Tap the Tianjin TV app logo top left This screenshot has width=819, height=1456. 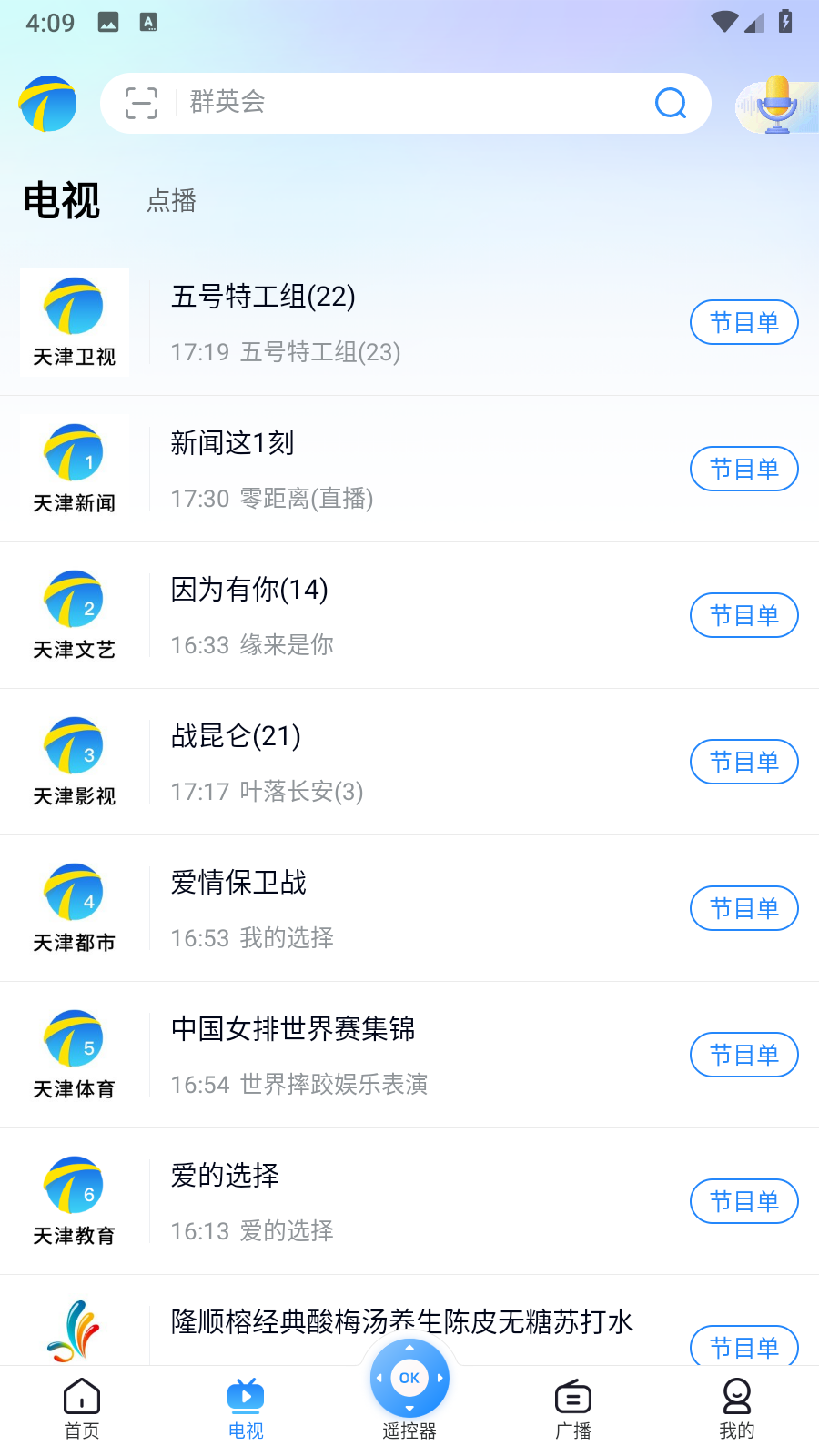point(46,103)
